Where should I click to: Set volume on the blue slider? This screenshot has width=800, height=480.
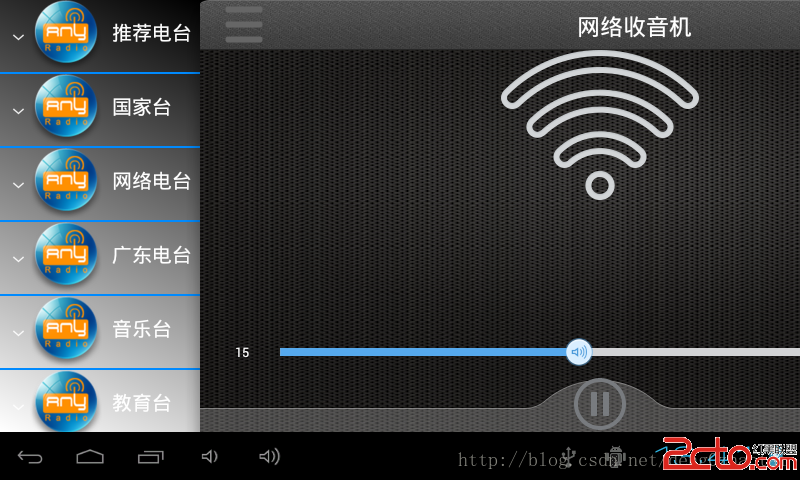point(578,352)
